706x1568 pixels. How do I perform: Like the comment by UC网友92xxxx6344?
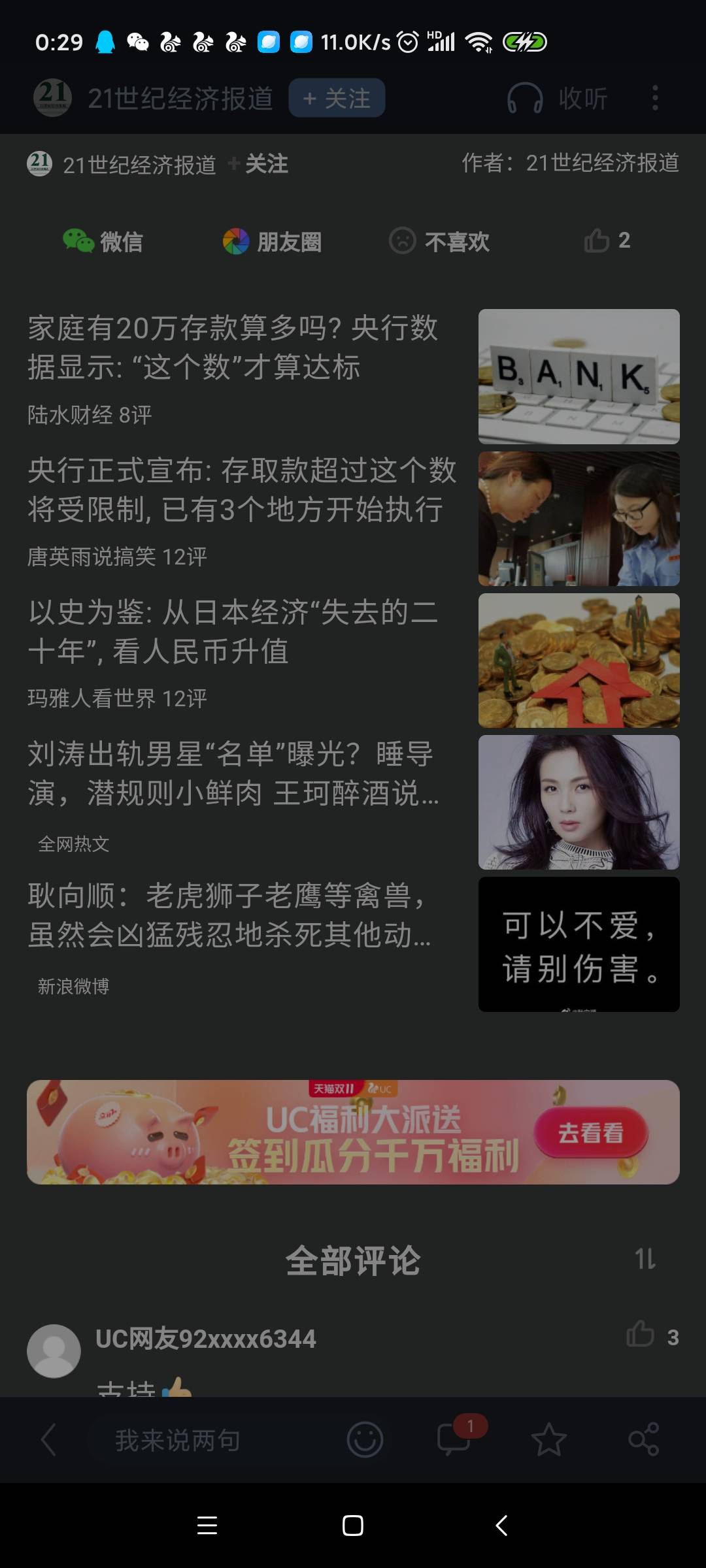[x=641, y=1336]
